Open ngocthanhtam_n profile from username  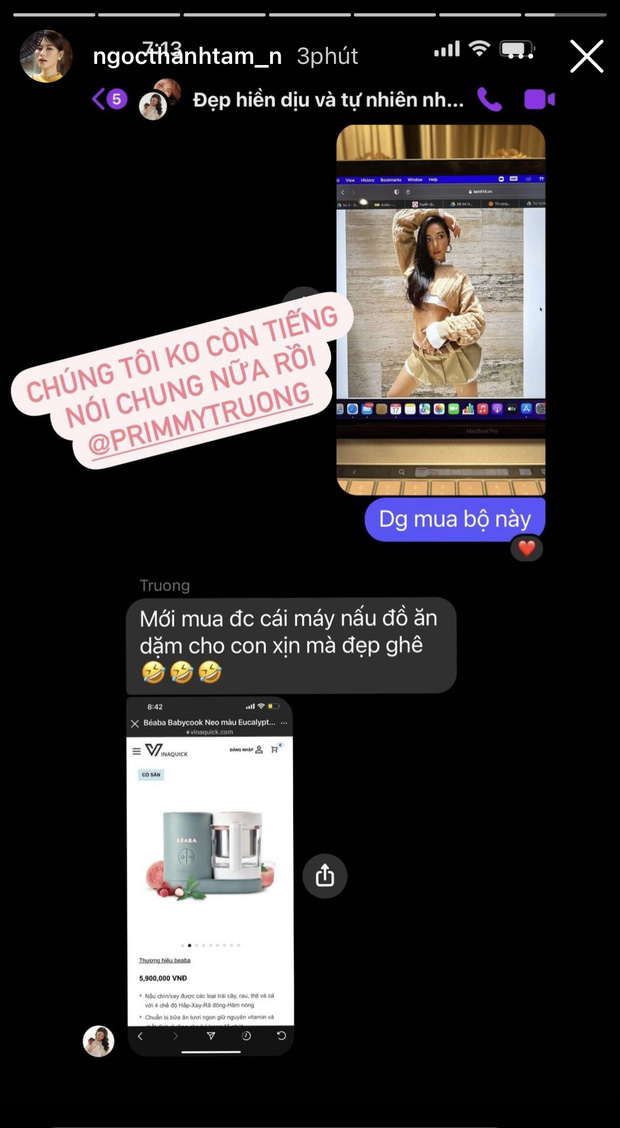coord(187,56)
